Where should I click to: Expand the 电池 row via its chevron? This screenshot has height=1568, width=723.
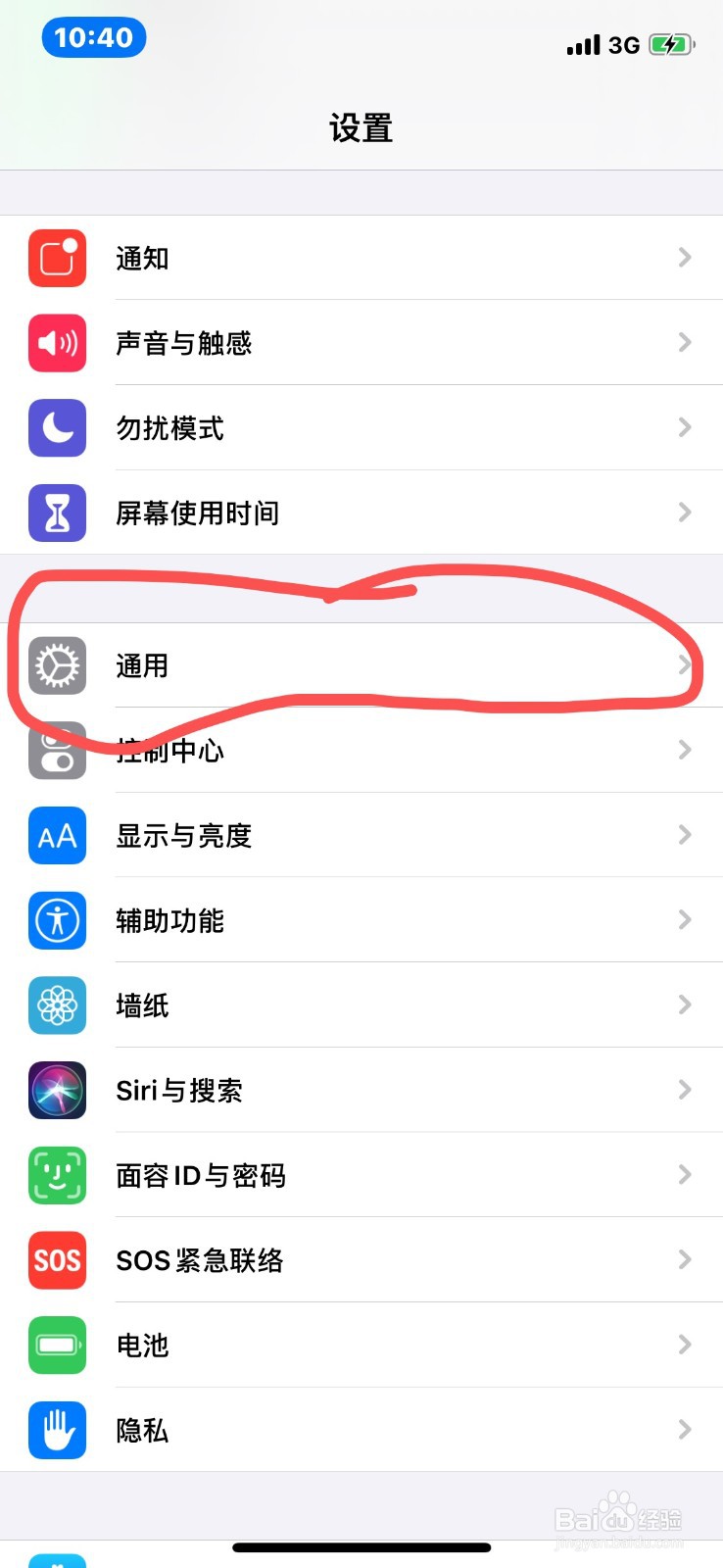[684, 1346]
